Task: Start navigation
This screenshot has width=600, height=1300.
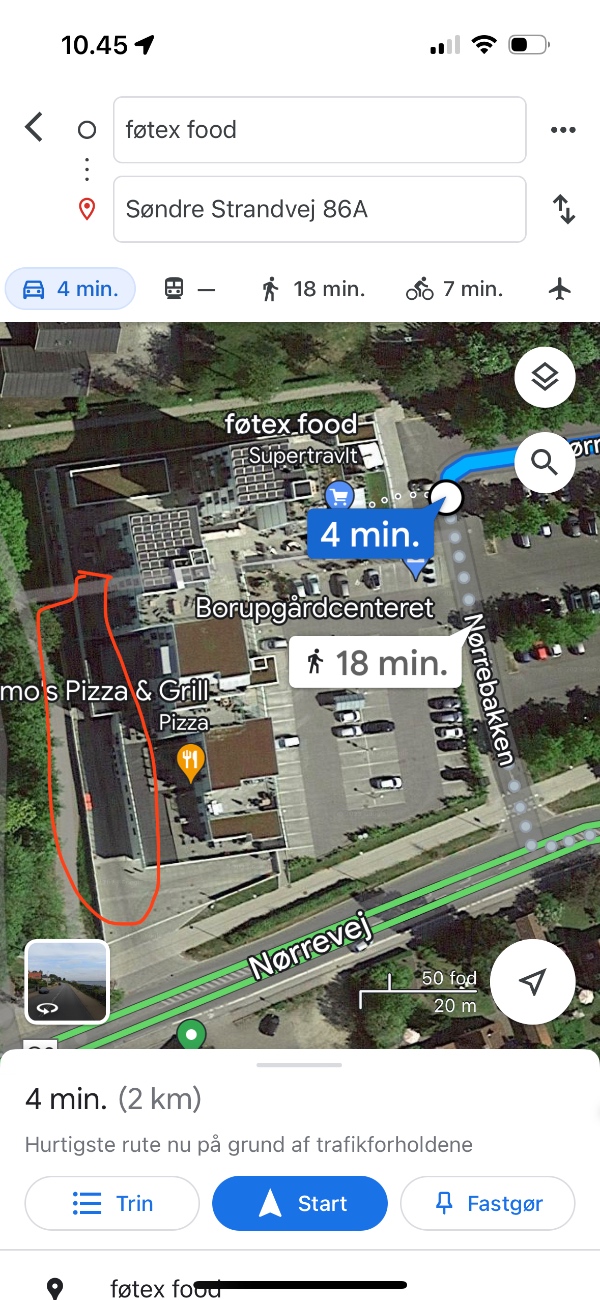Action: [x=299, y=1203]
